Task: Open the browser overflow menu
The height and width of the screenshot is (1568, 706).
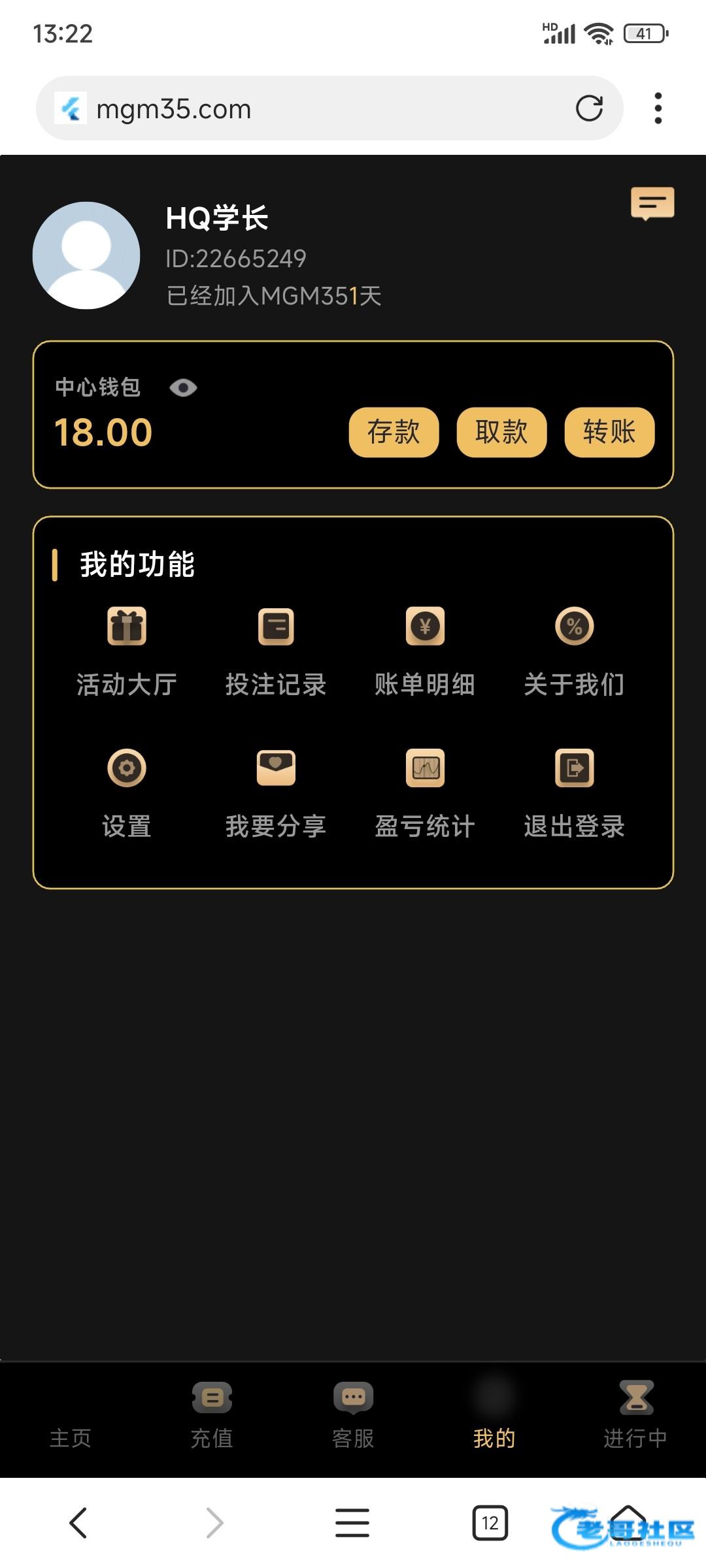Action: coord(658,108)
